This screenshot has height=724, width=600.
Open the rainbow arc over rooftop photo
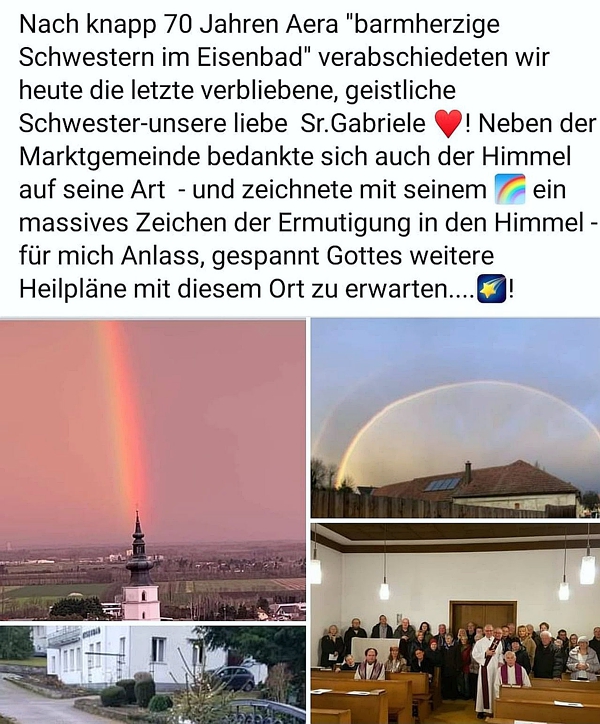click(x=455, y=417)
